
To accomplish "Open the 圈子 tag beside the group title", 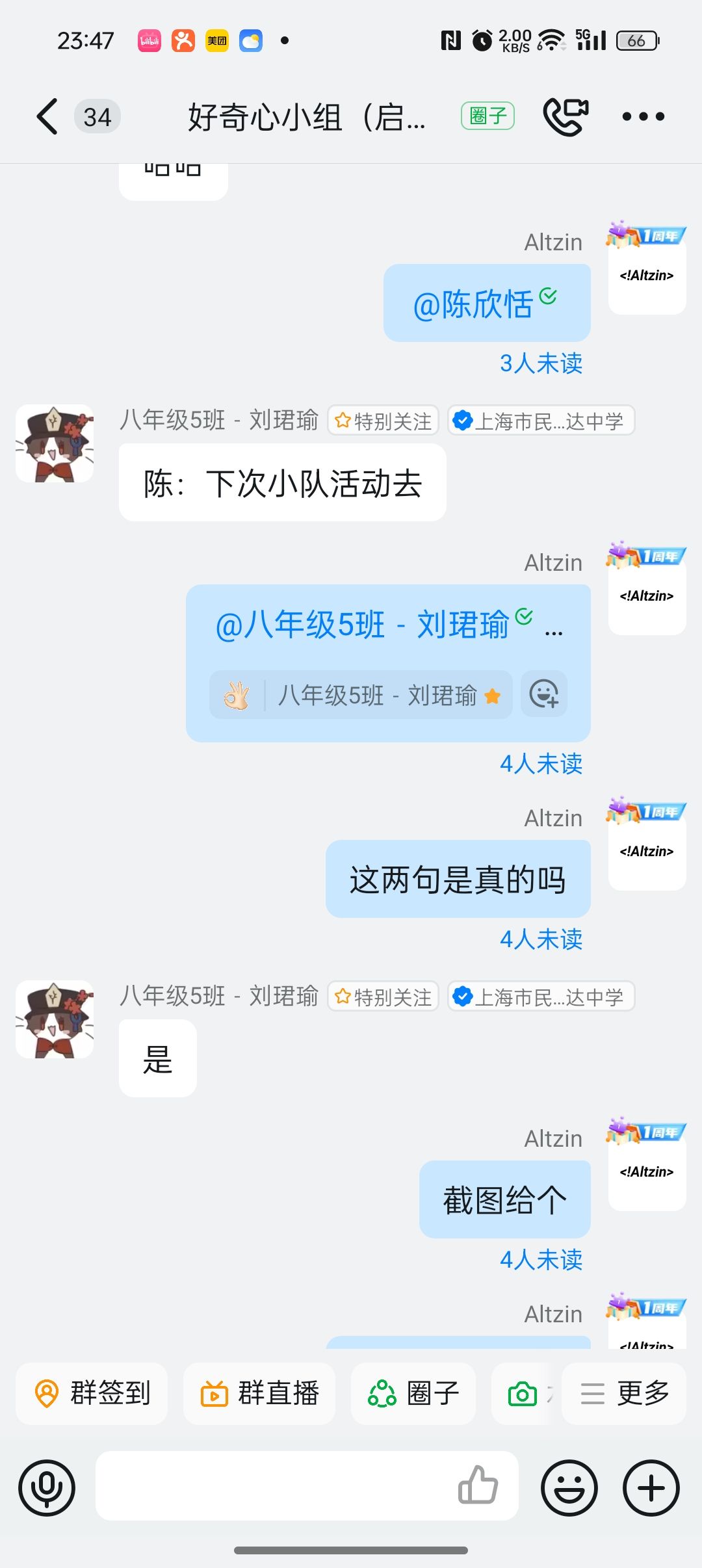I will click(x=487, y=116).
